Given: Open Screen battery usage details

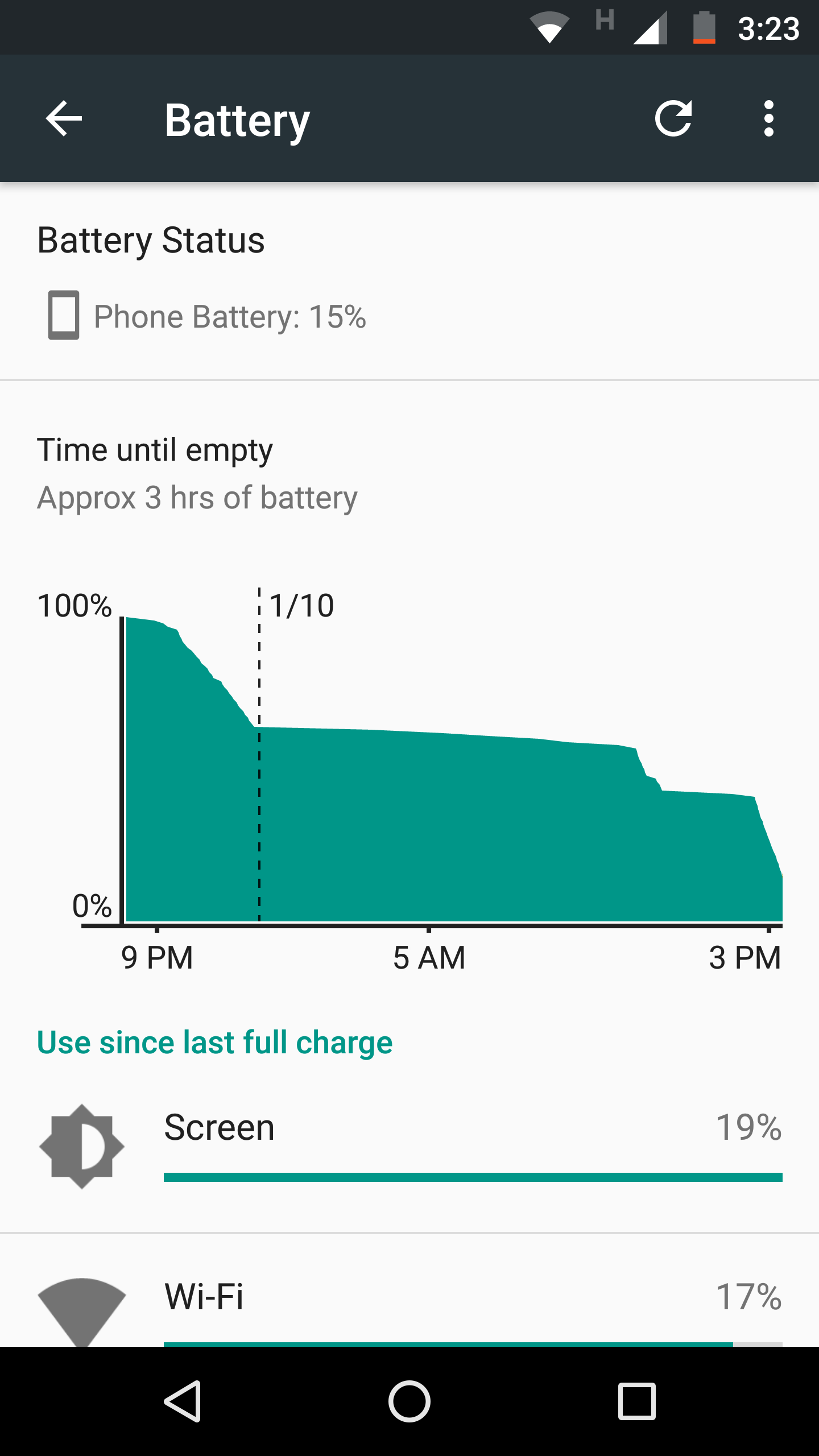Looking at the screenshot, I should point(409,1147).
